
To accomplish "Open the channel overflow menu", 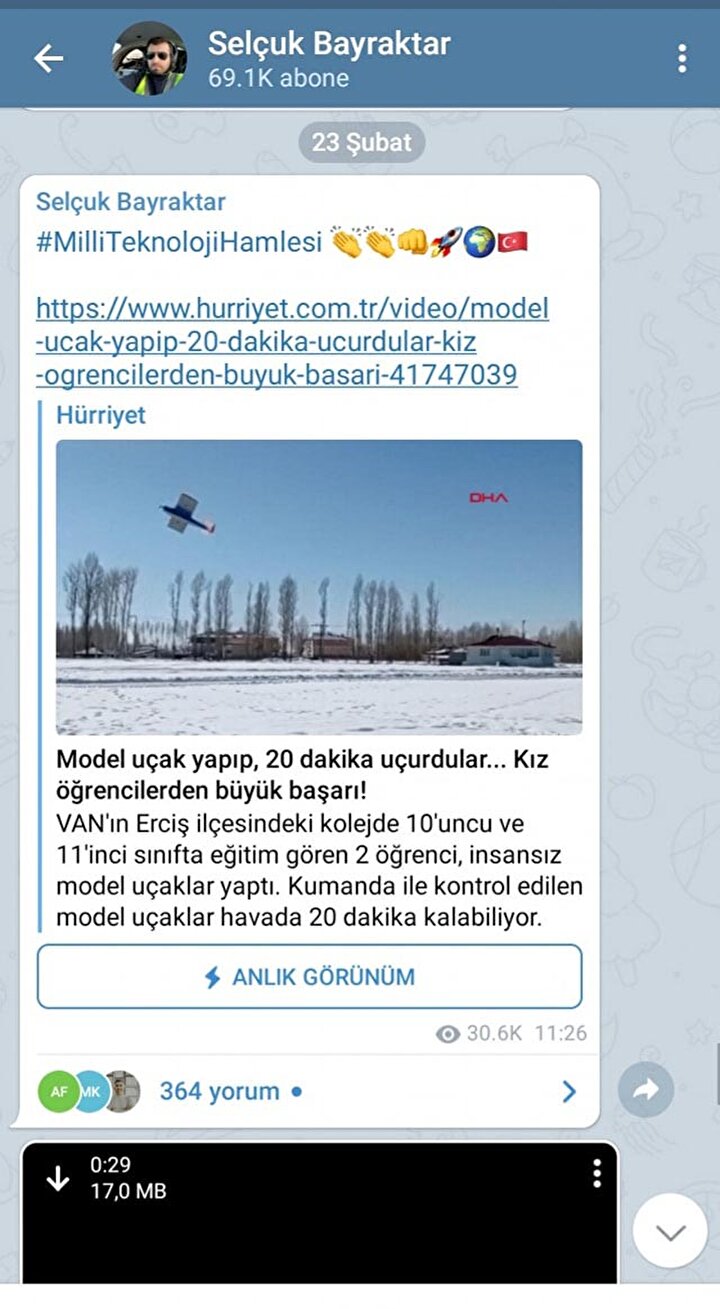I will pyautogui.click(x=682, y=59).
